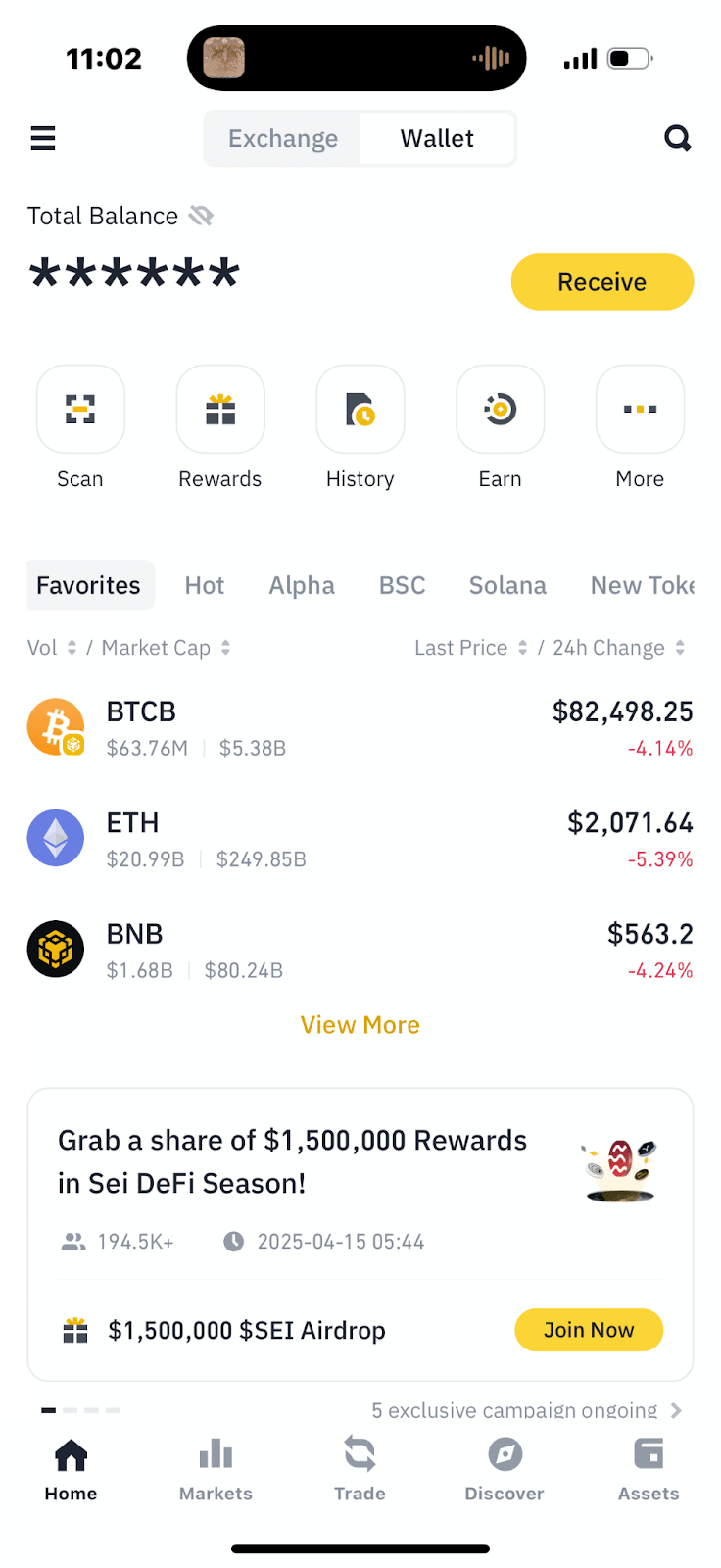The image size is (721, 1568).
Task: Open the Scan QR shortcut
Action: [80, 410]
